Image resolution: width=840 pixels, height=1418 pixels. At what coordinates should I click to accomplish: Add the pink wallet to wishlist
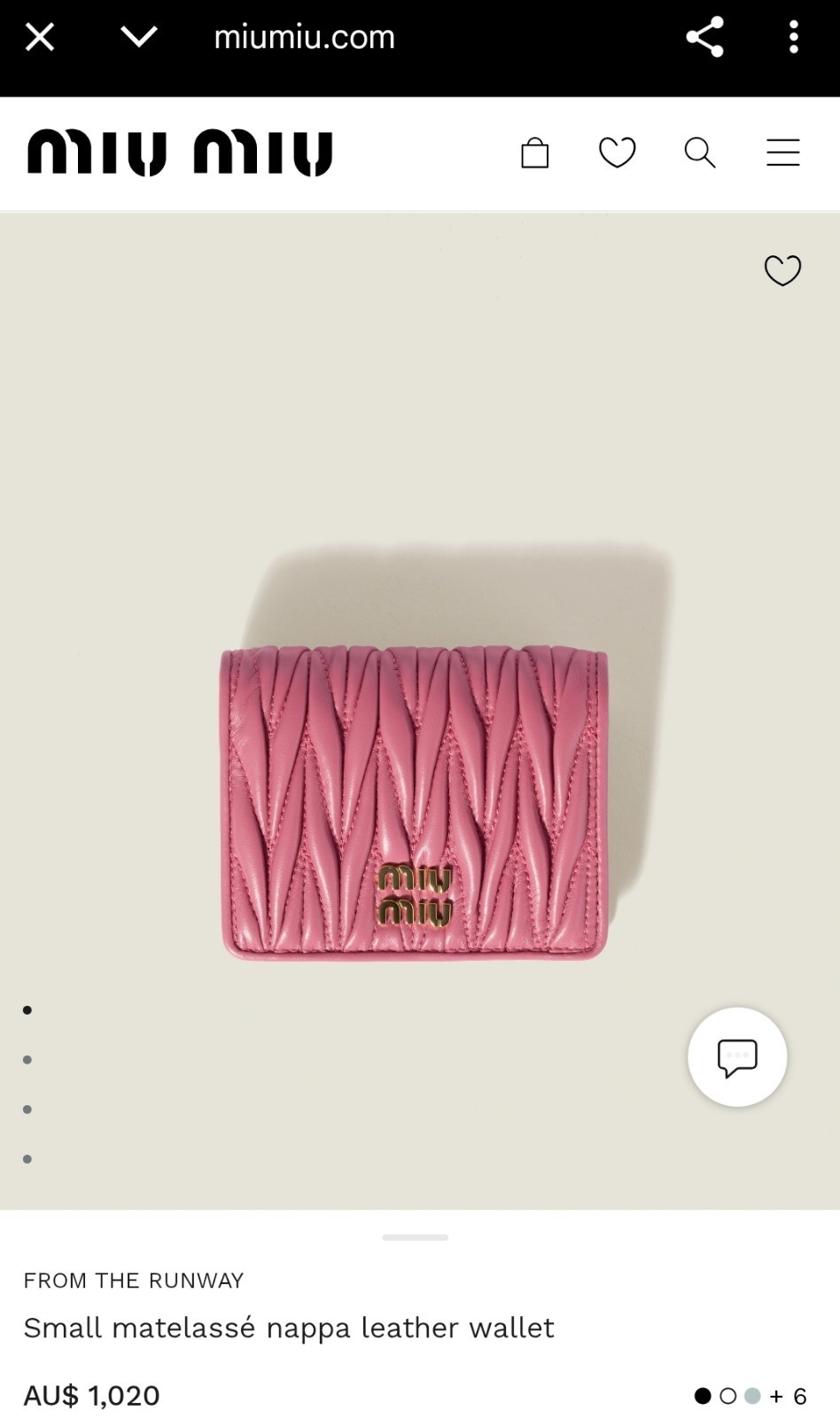[782, 269]
